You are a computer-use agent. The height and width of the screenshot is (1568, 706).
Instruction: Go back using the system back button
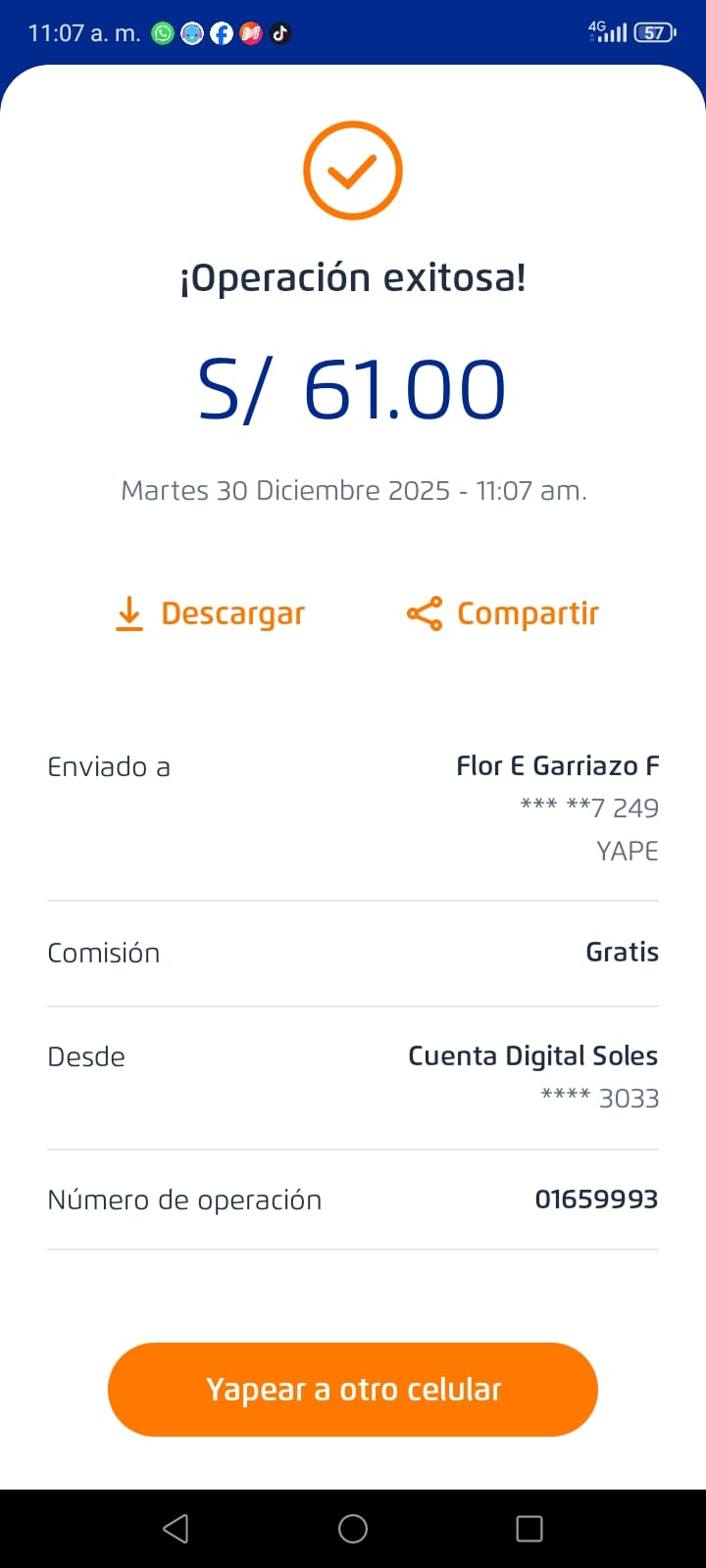coord(176,1529)
